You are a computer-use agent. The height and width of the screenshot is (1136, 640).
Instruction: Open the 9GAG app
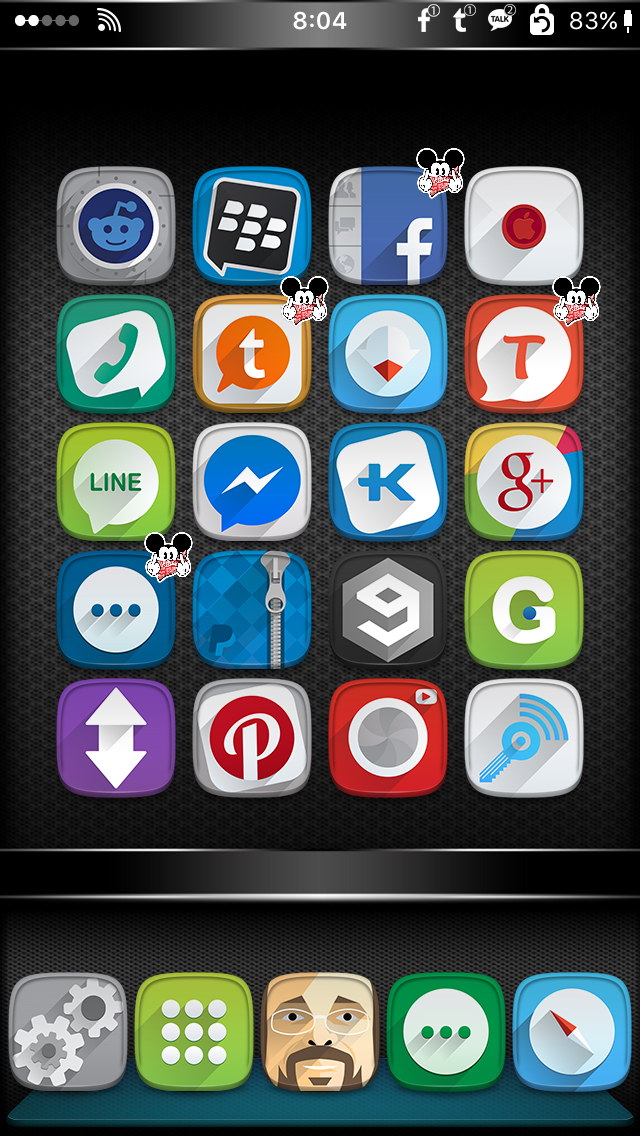pyautogui.click(x=388, y=609)
